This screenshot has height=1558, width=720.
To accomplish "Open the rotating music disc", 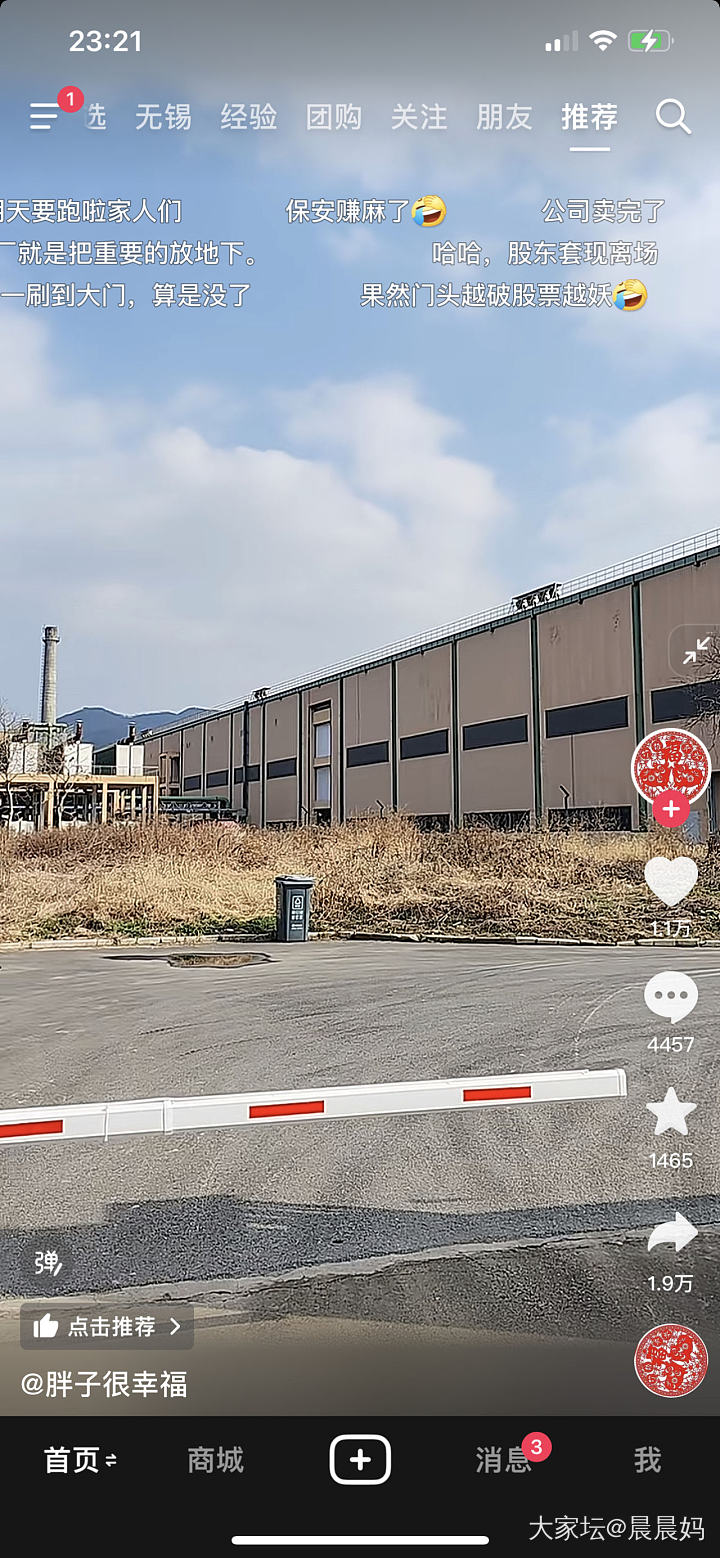I will coord(671,1361).
